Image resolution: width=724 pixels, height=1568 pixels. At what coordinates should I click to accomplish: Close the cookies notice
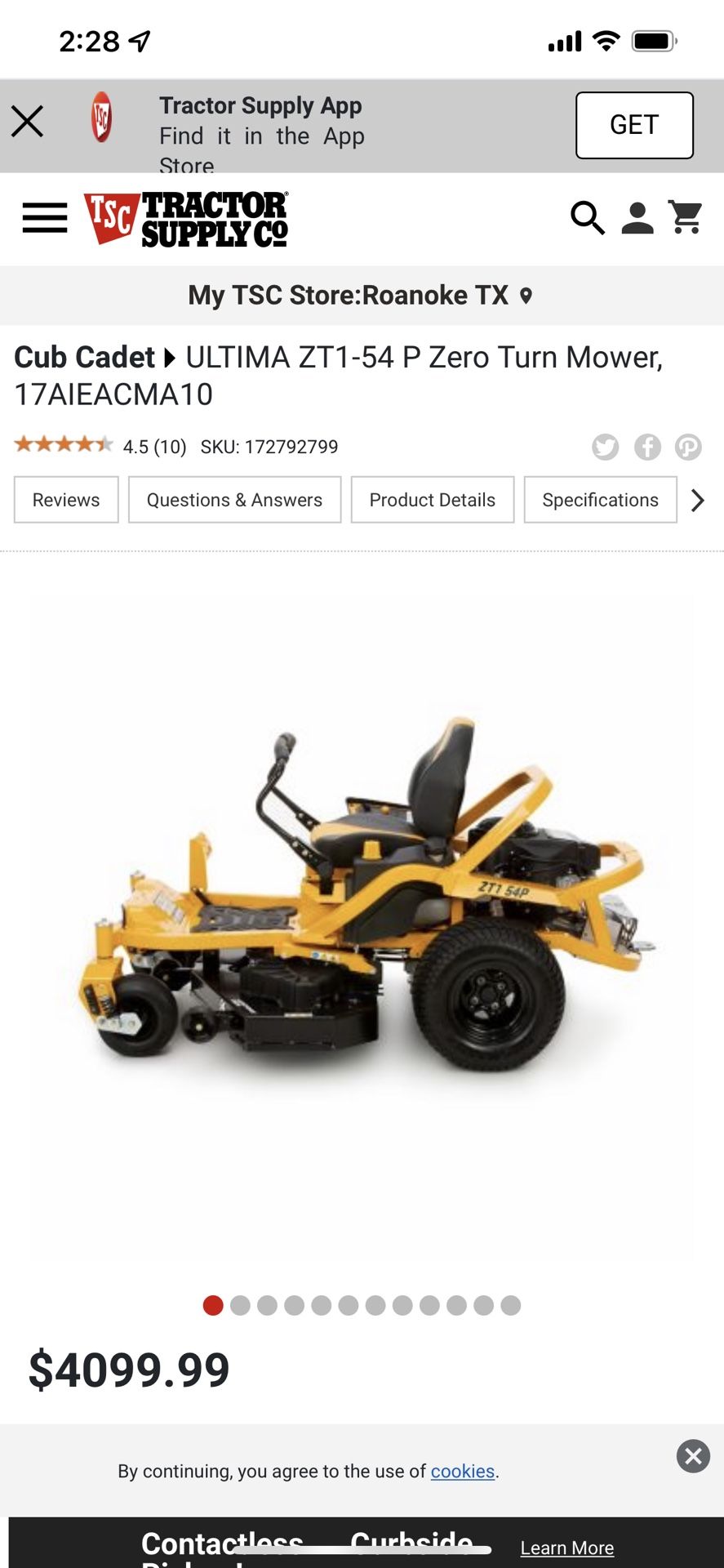693,1455
